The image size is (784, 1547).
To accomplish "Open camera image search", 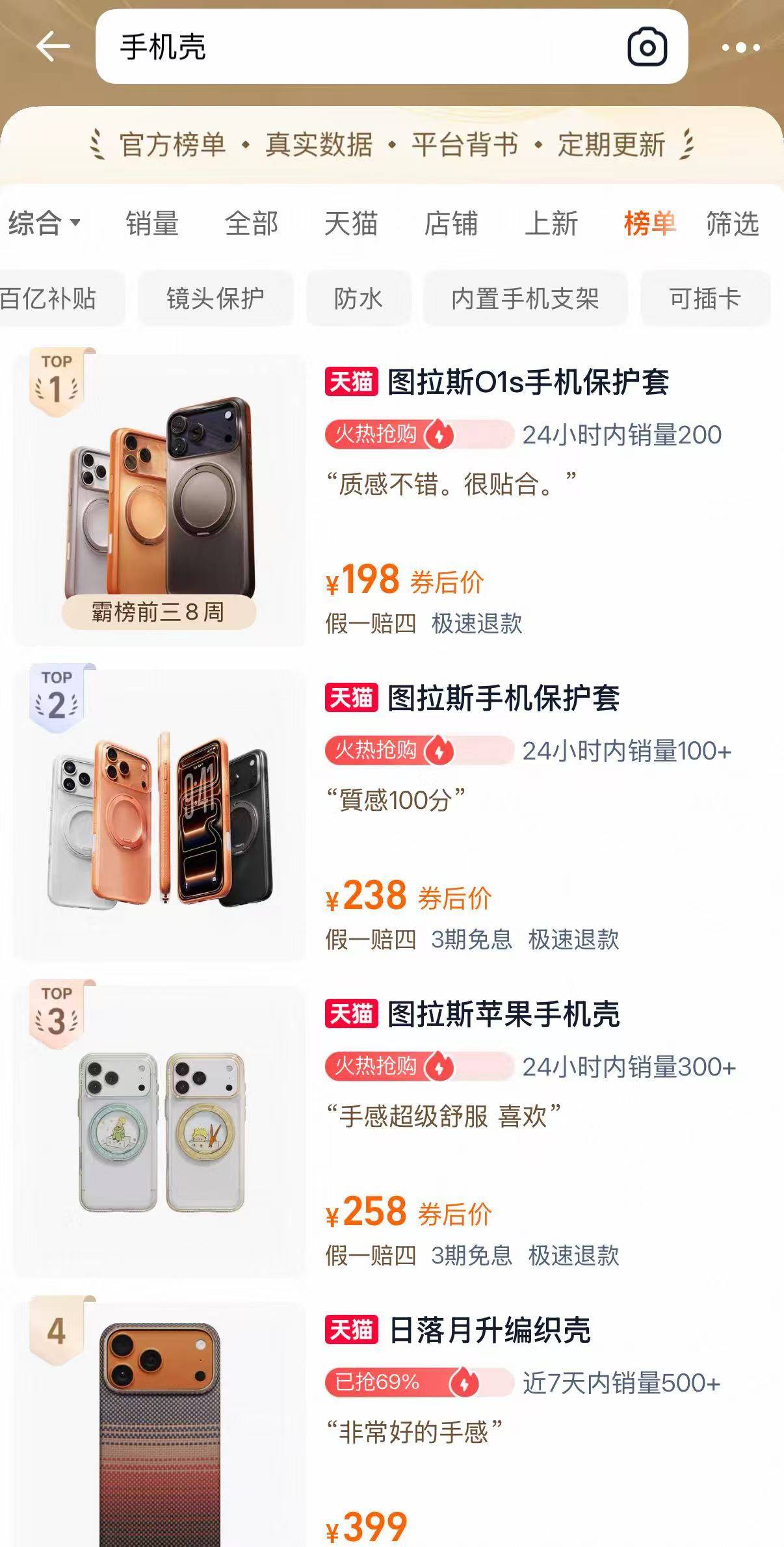I will coord(647,47).
